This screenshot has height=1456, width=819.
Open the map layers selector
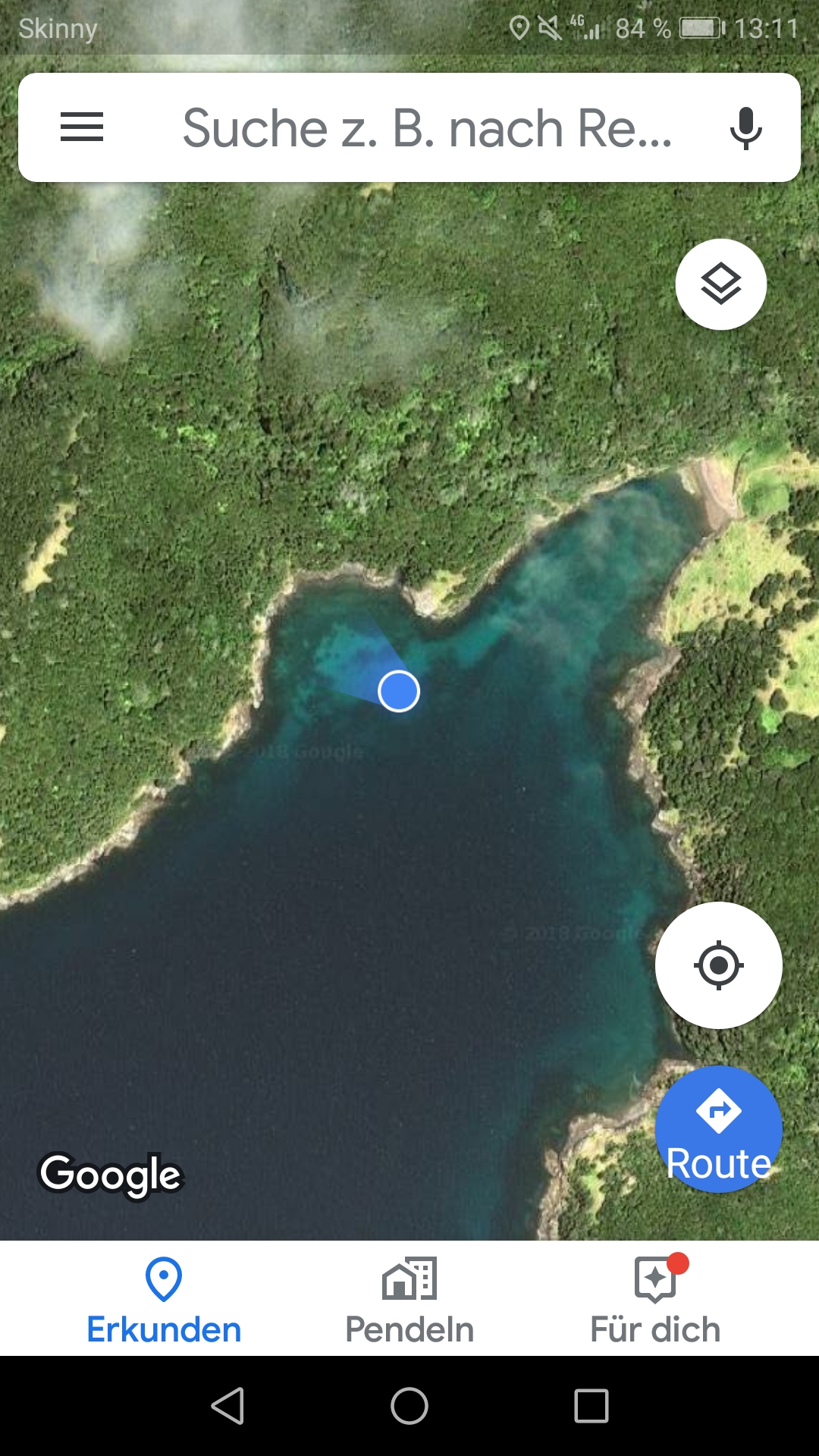pos(720,284)
